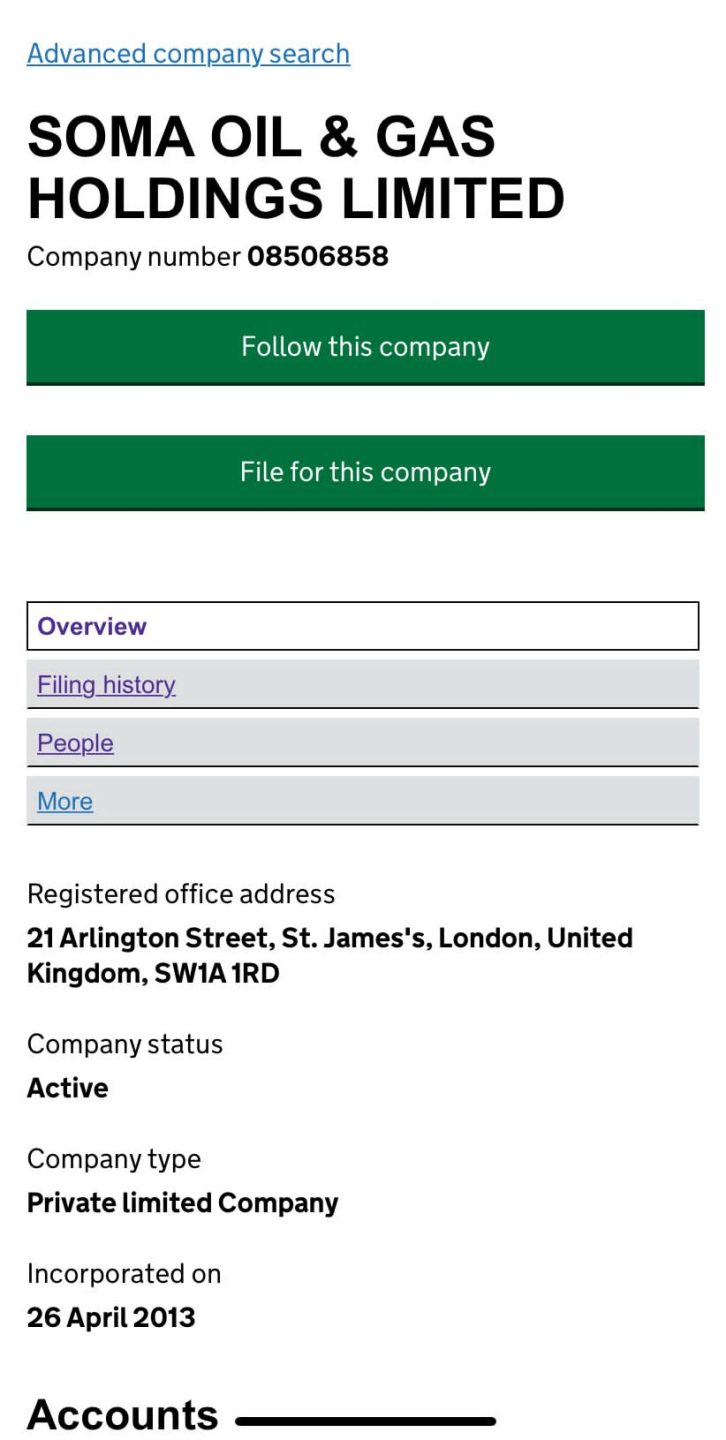Open the Filing history tab
726x1440 pixels.
pyautogui.click(x=106, y=685)
